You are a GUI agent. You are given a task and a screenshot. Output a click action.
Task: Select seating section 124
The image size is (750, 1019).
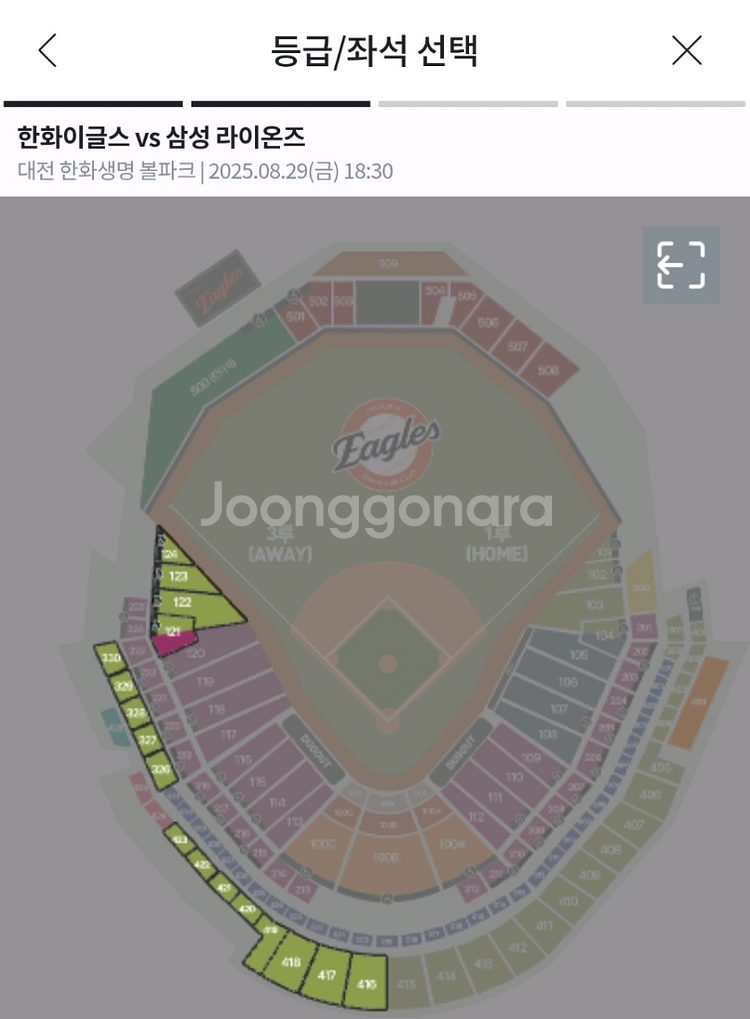pyautogui.click(x=170, y=554)
